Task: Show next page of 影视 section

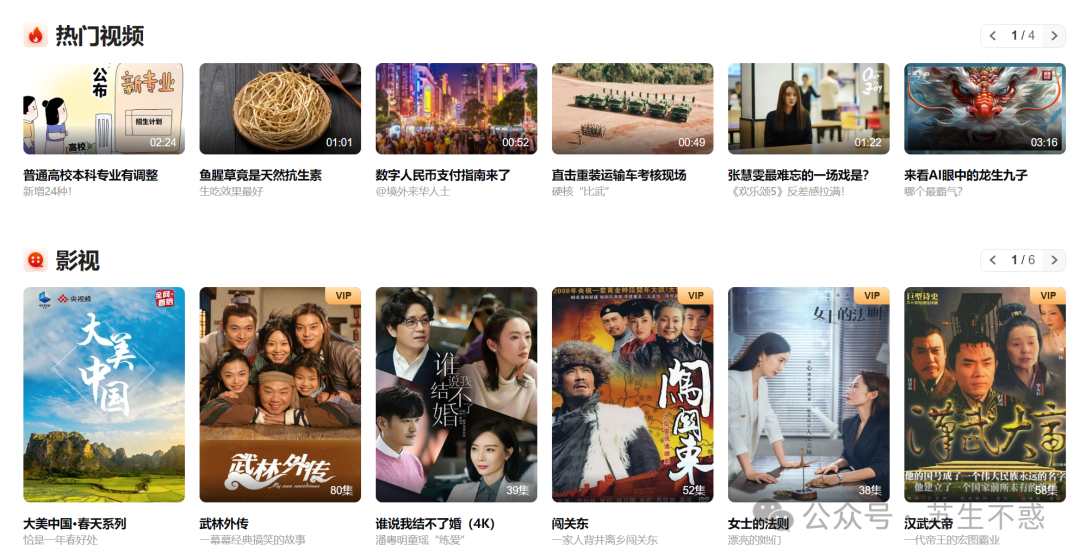Action: (1053, 260)
